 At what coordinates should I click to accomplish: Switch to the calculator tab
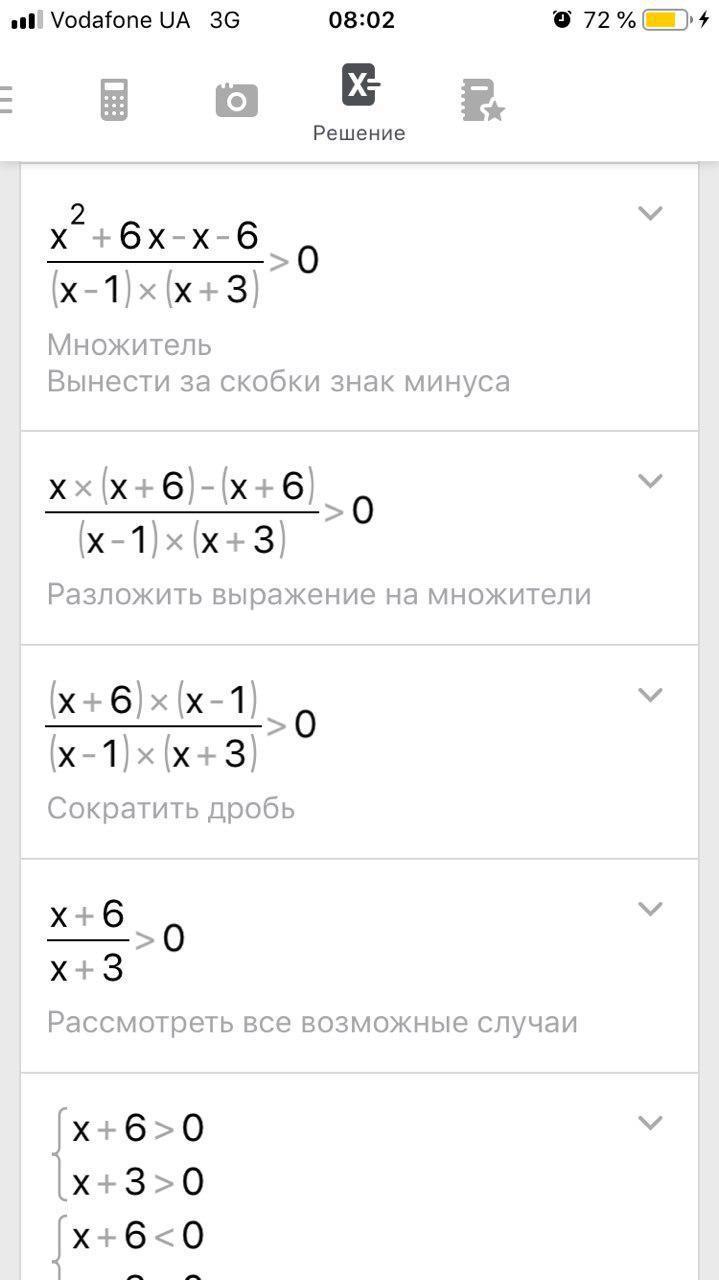[x=114, y=100]
